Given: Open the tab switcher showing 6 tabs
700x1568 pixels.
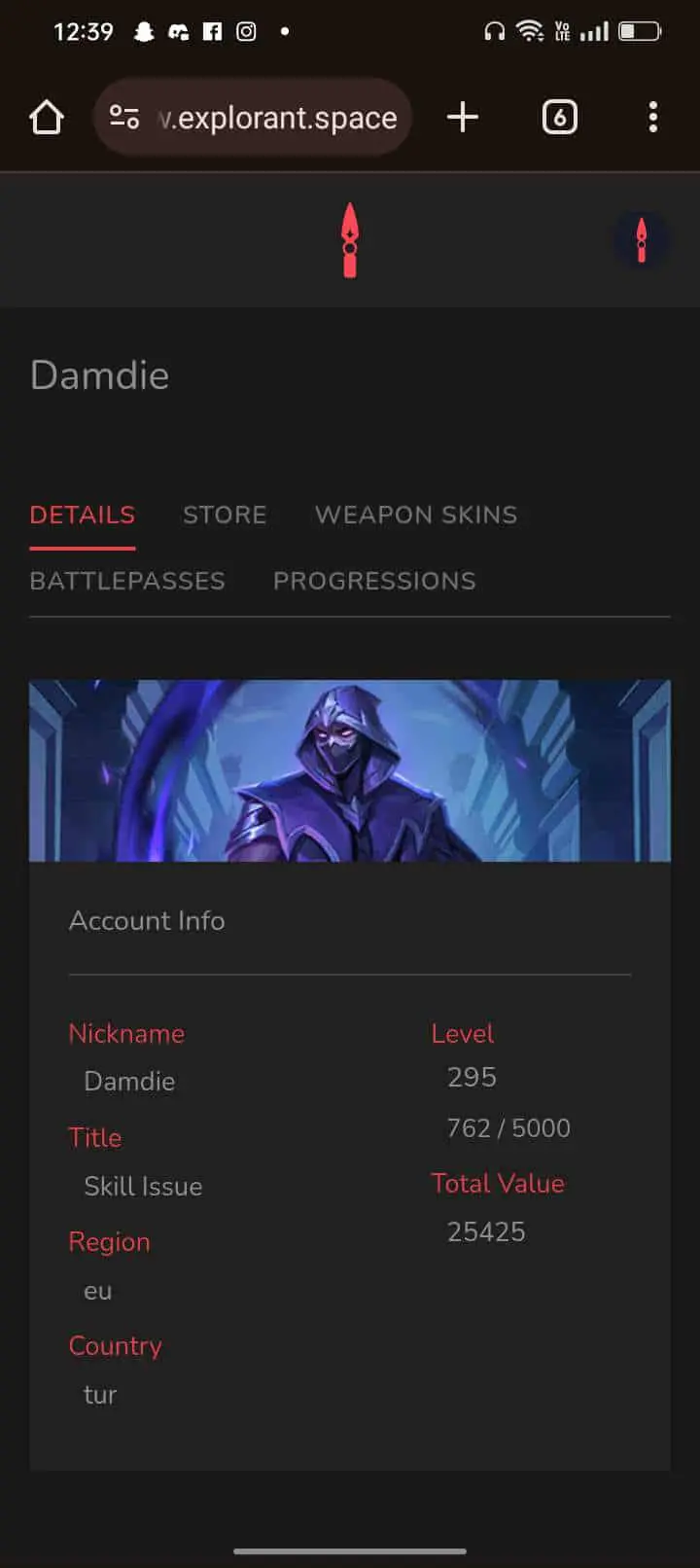Looking at the screenshot, I should coord(559,118).
